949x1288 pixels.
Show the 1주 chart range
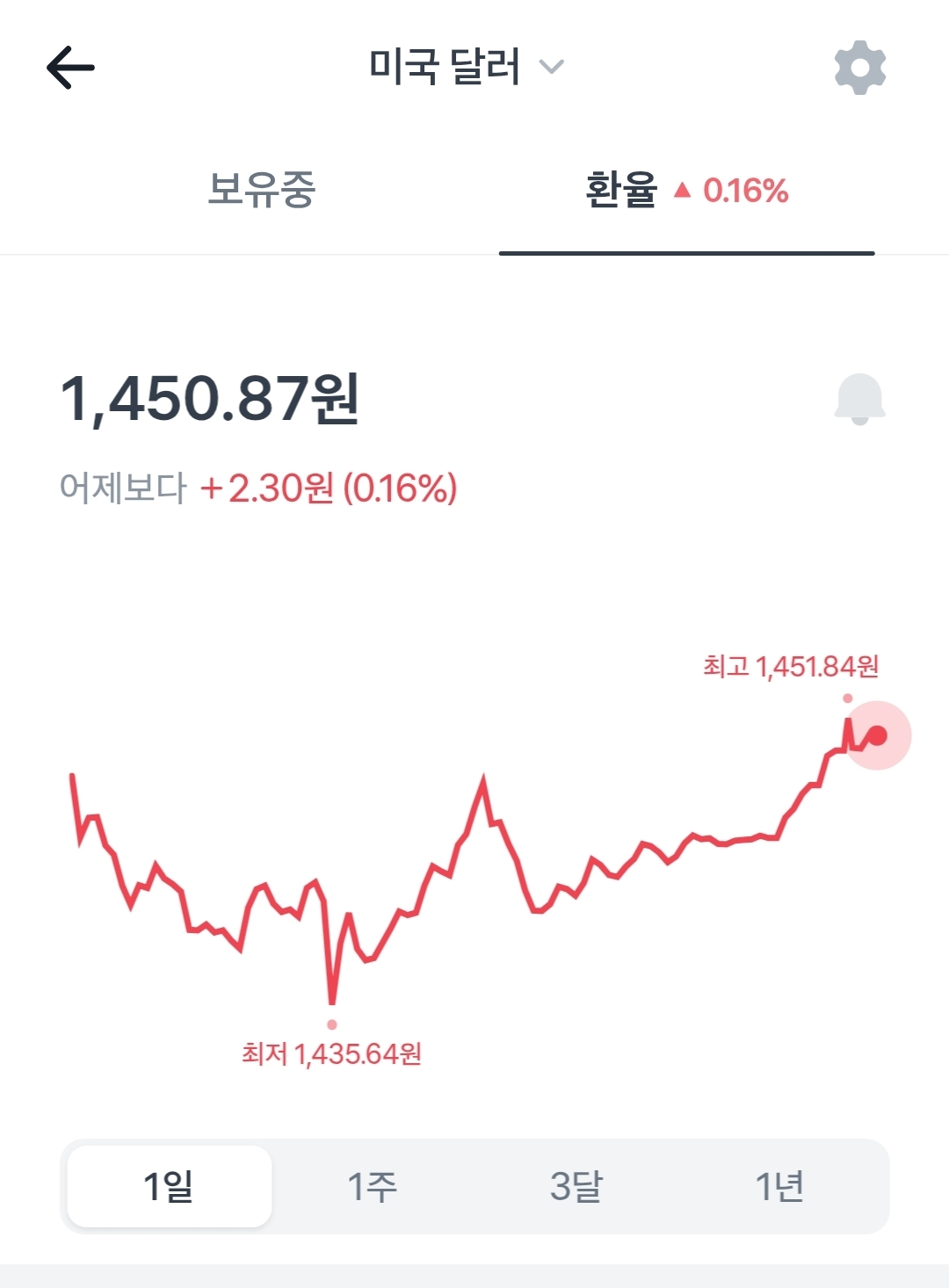[373, 1186]
